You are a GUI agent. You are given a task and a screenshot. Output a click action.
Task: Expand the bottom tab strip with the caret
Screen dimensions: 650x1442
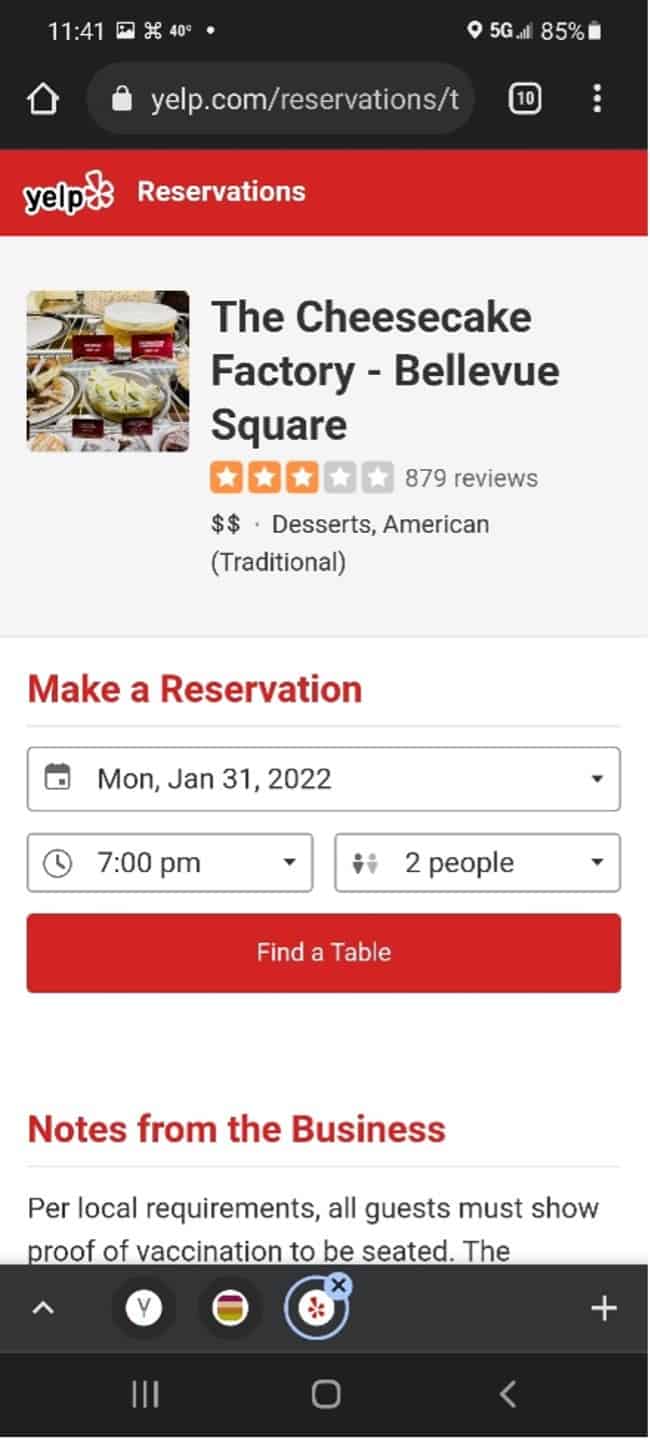43,1308
